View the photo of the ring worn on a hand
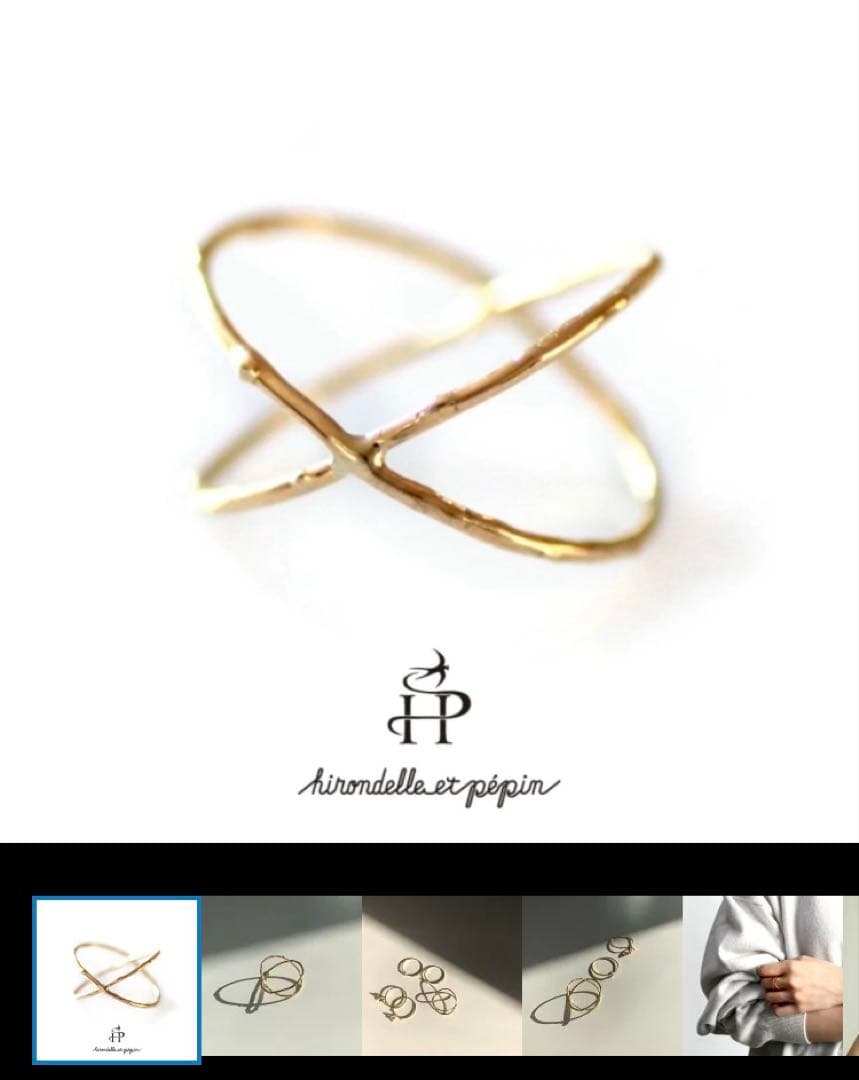 click(762, 976)
